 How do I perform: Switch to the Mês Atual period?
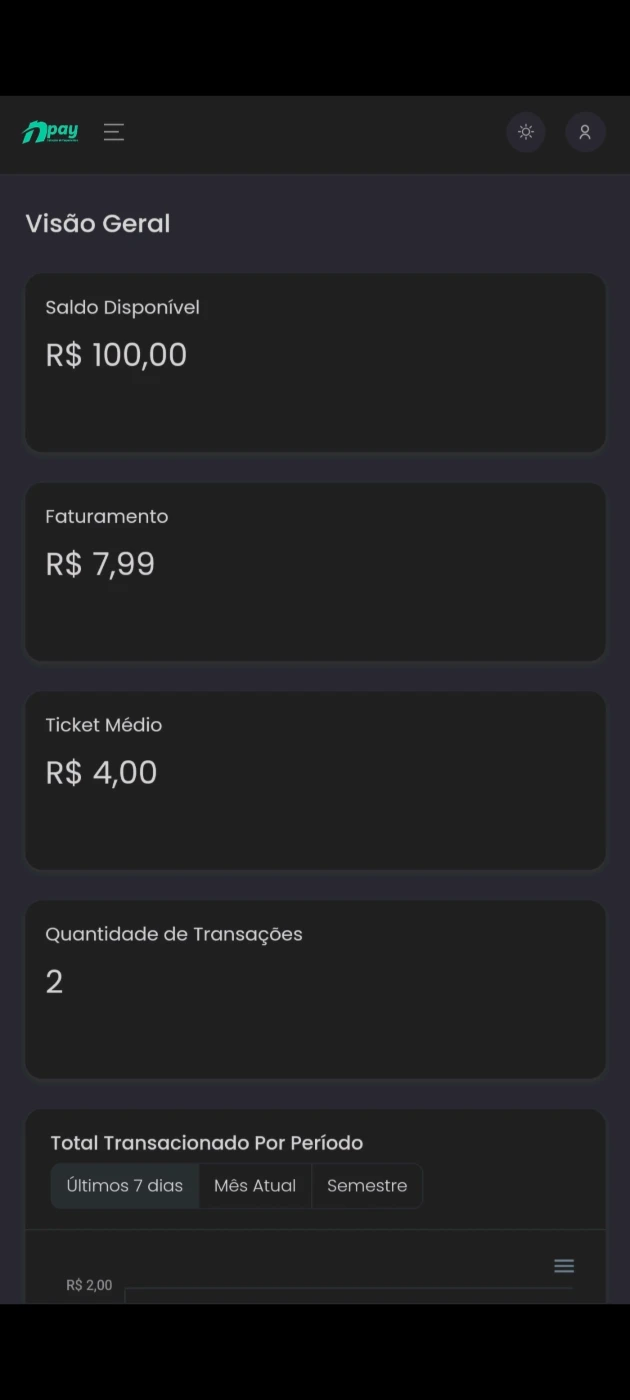(255, 1186)
